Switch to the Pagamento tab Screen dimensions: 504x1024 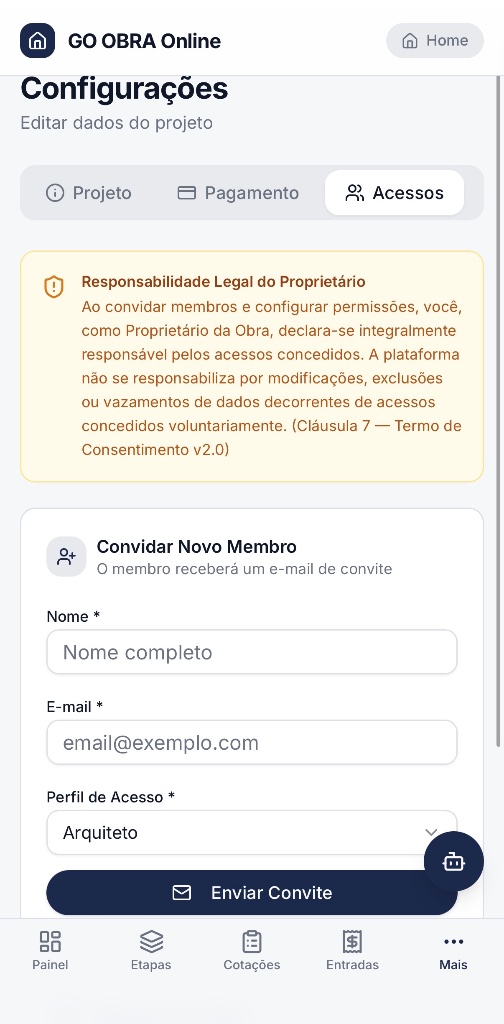coord(238,193)
